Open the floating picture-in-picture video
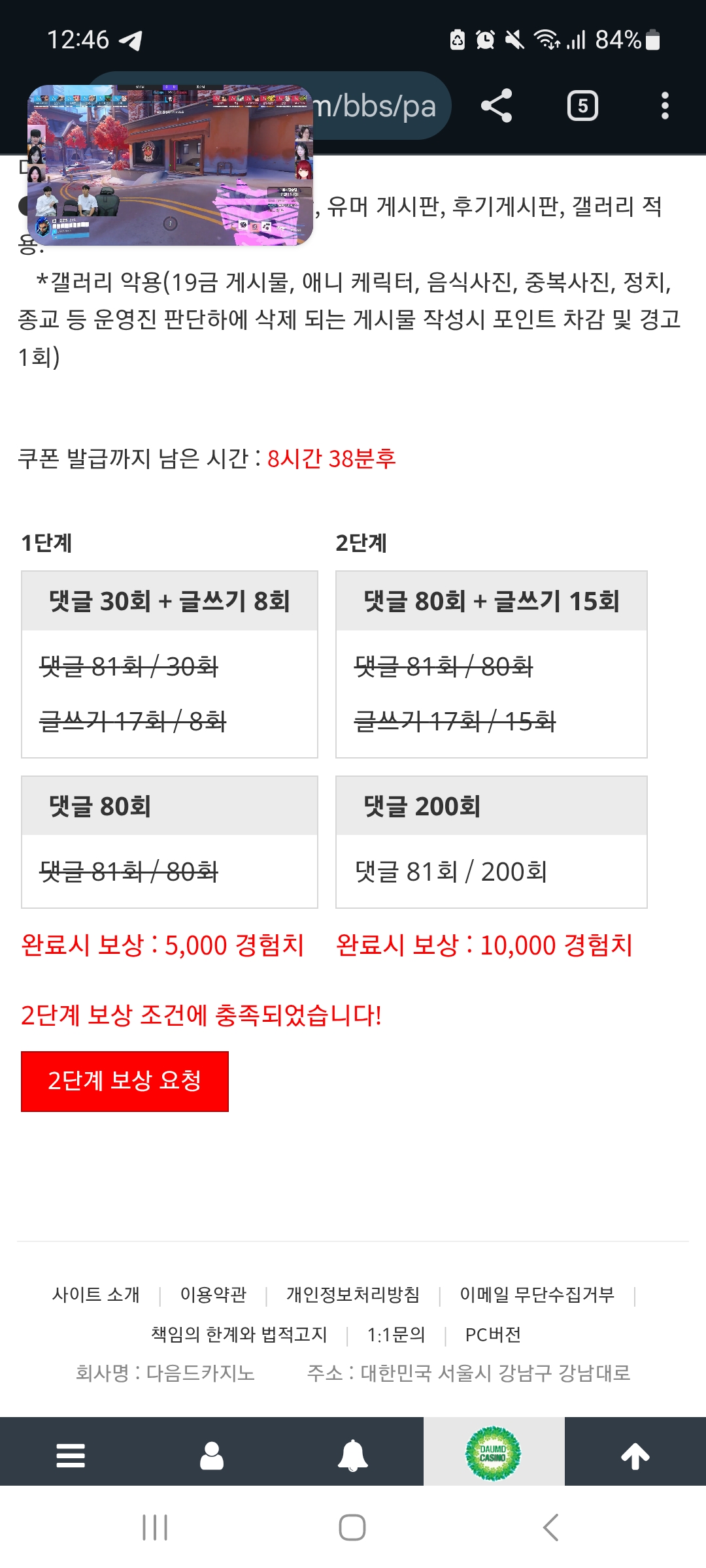 (170, 165)
